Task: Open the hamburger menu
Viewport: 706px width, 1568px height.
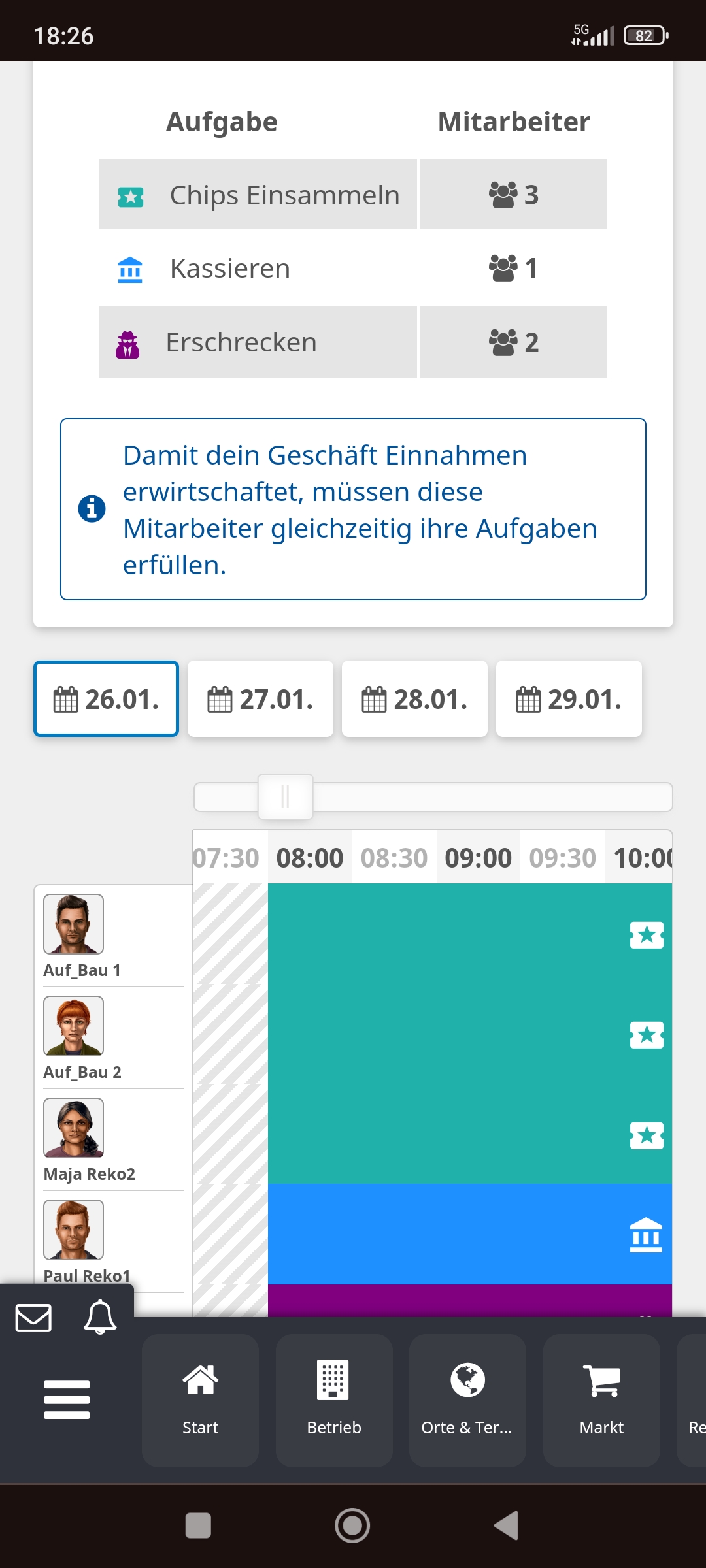Action: point(67,1399)
